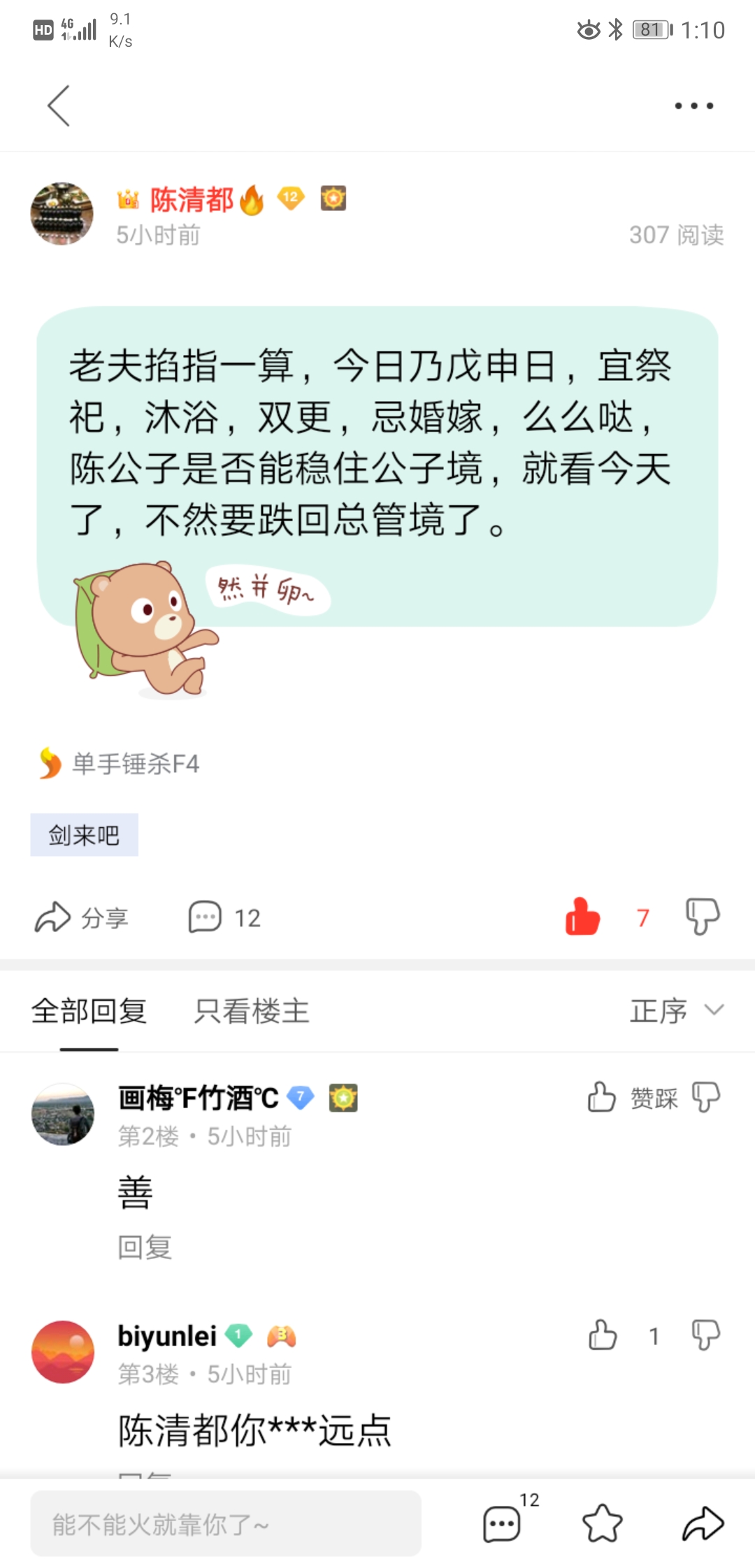The height and width of the screenshot is (1568, 755).
Task: Expand the 正序 sort dropdown
Action: coord(677,1011)
